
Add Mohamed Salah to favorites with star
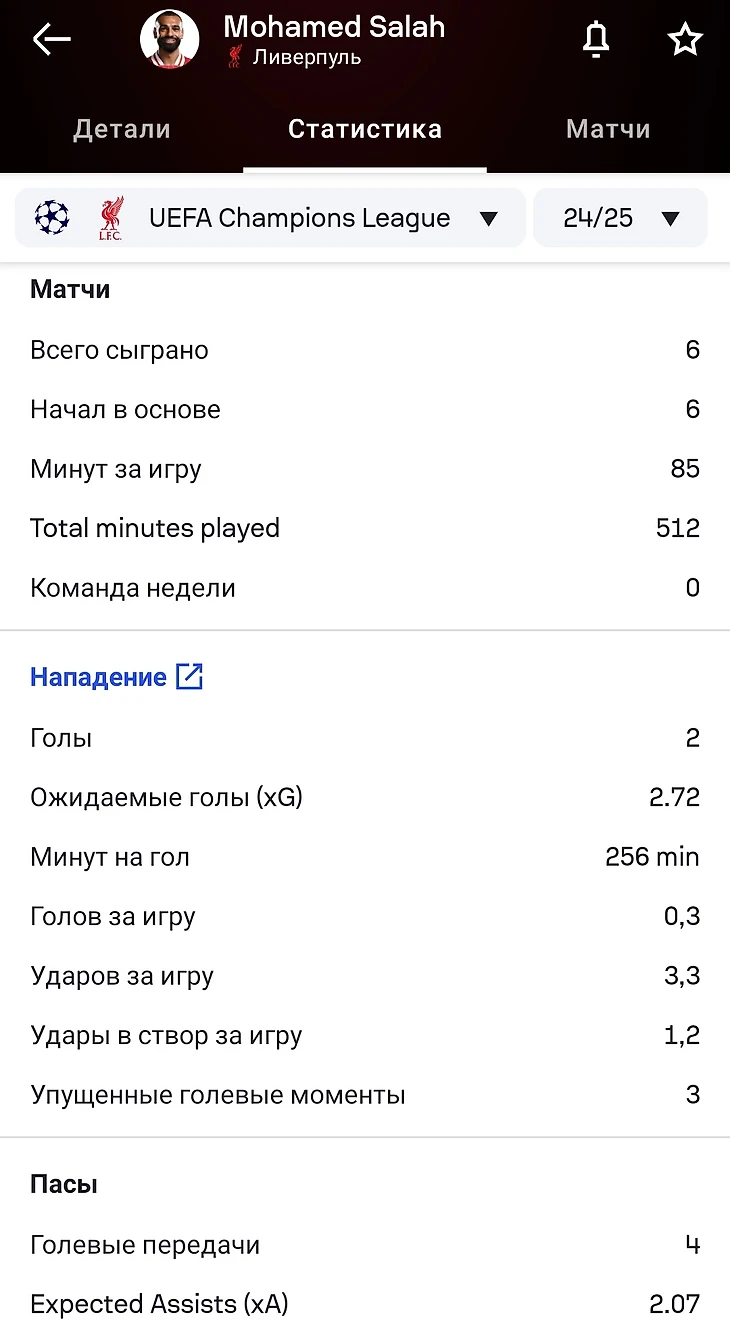coord(685,40)
